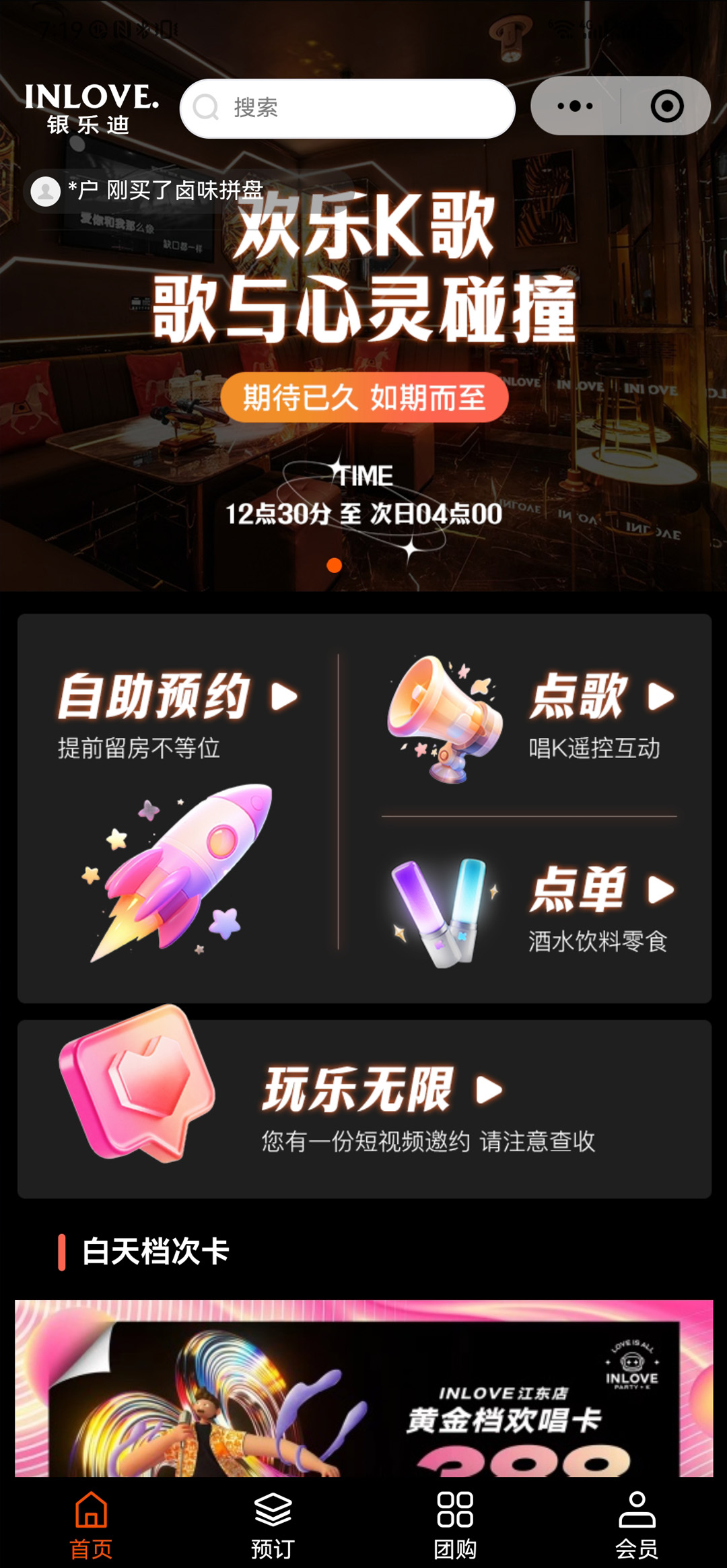
Task: Switch to the 团购 tab
Action: pyautogui.click(x=455, y=1524)
